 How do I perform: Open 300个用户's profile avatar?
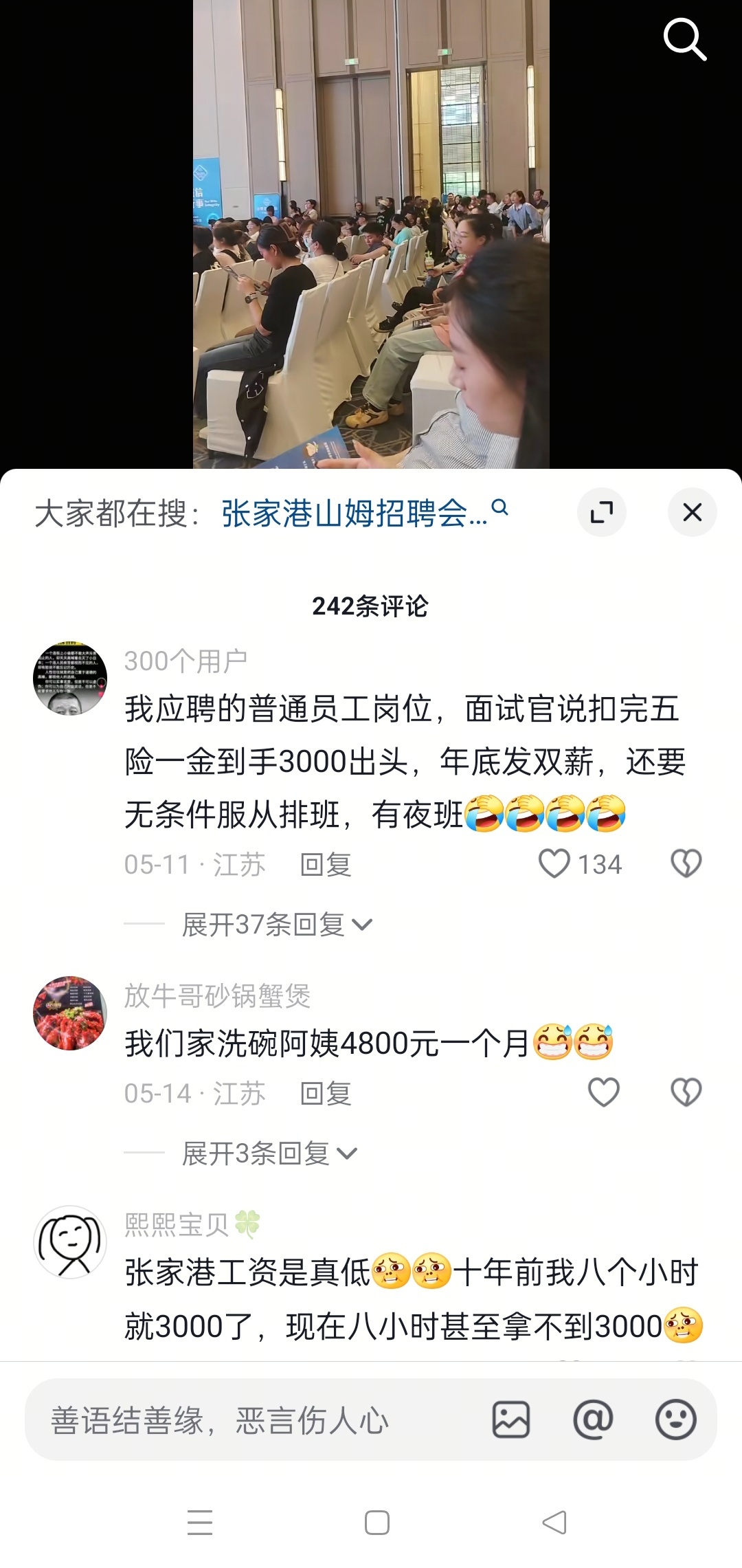(70, 679)
